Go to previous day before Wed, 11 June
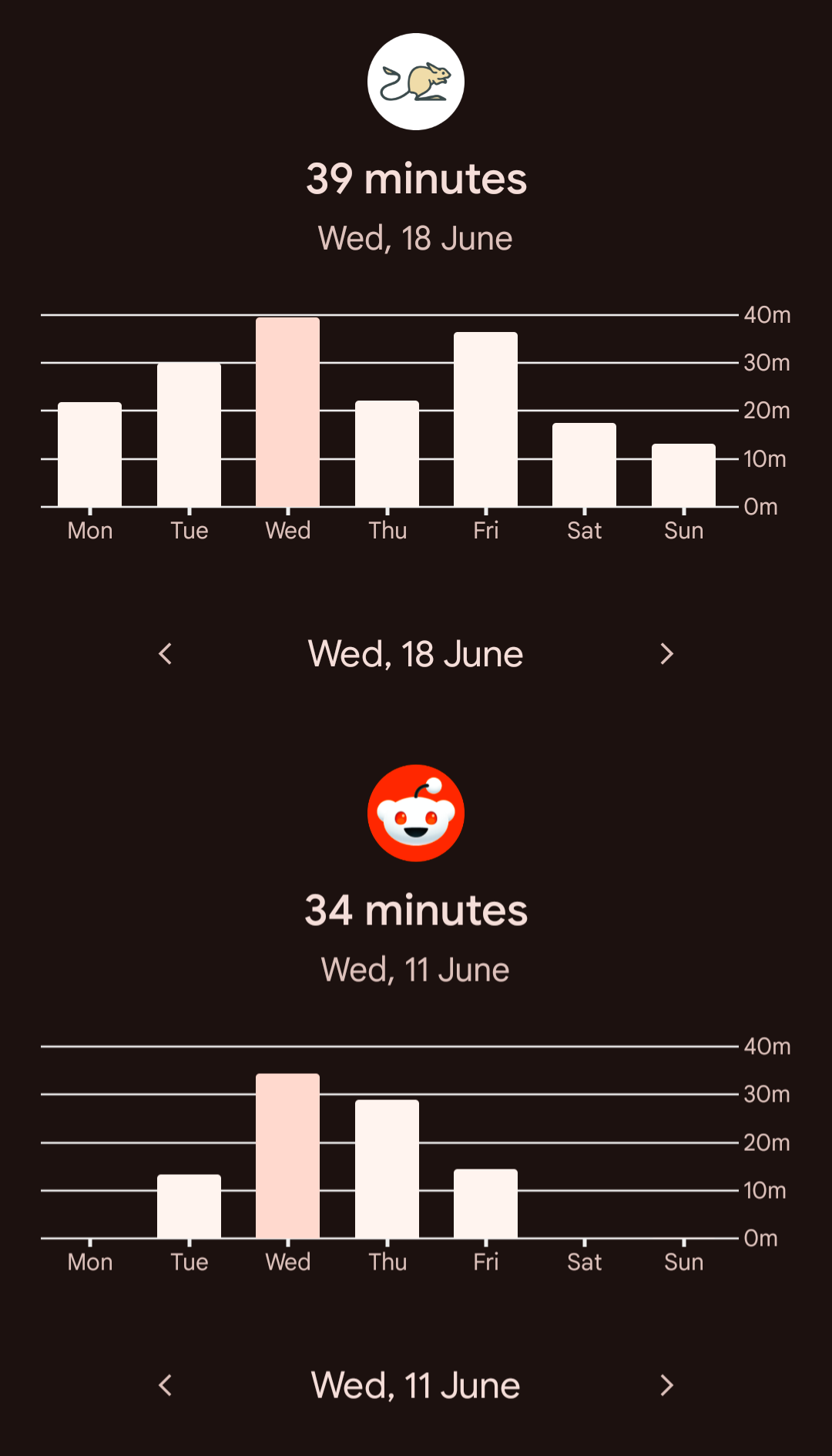The width and height of the screenshot is (832, 1456). (165, 1385)
